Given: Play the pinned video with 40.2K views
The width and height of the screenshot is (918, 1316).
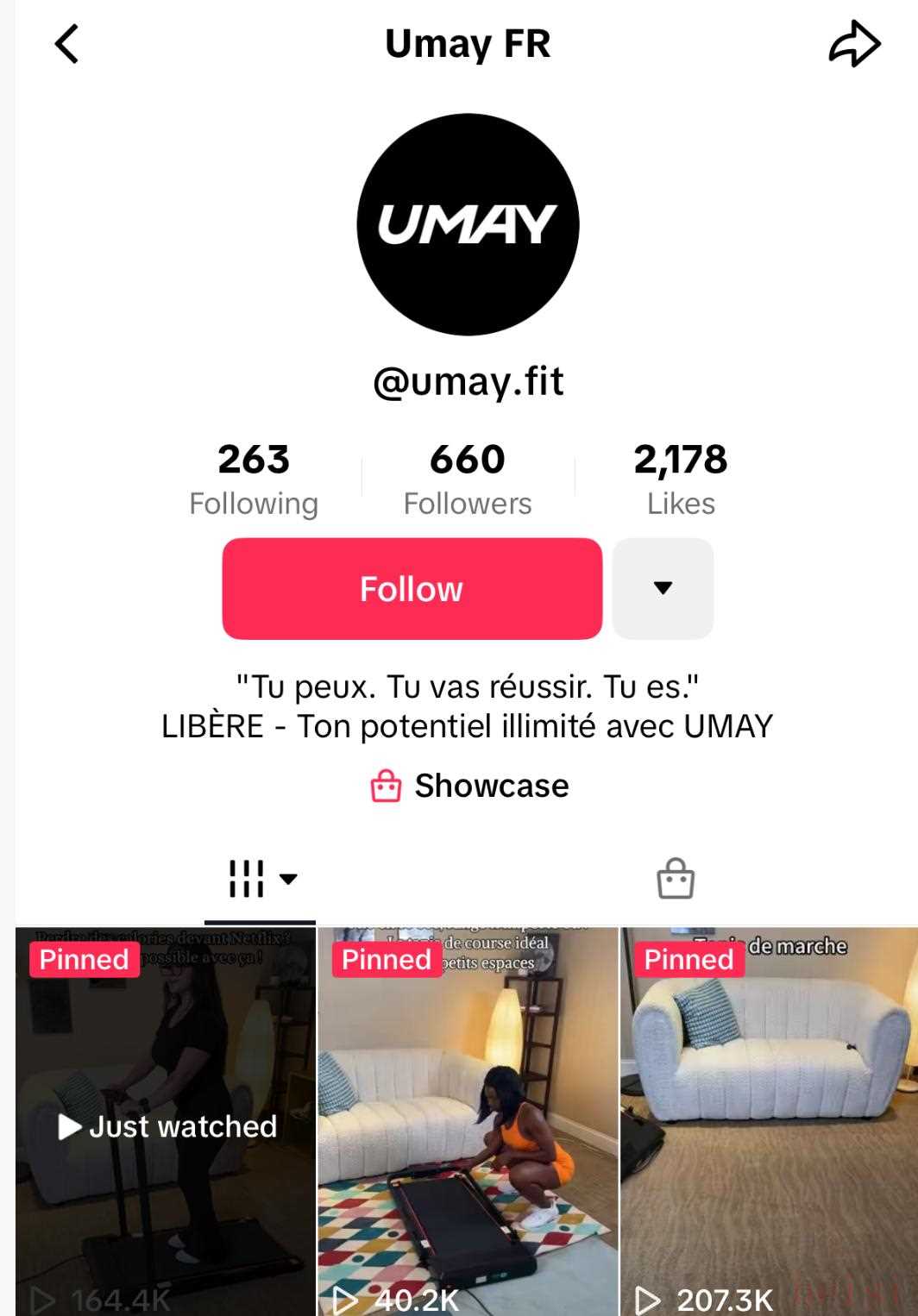Looking at the screenshot, I should 468,1121.
